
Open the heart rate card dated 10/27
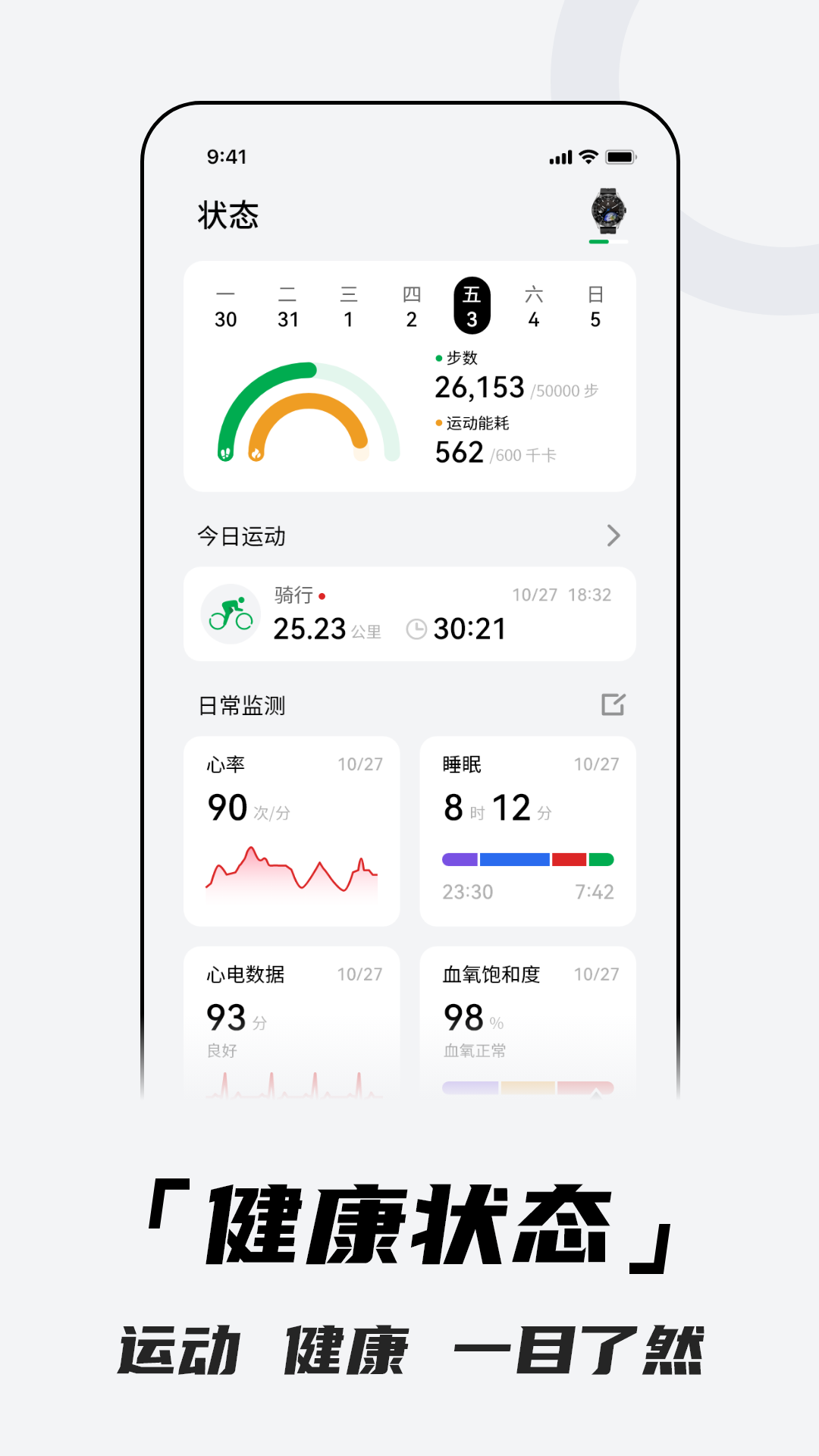pyautogui.click(x=292, y=830)
